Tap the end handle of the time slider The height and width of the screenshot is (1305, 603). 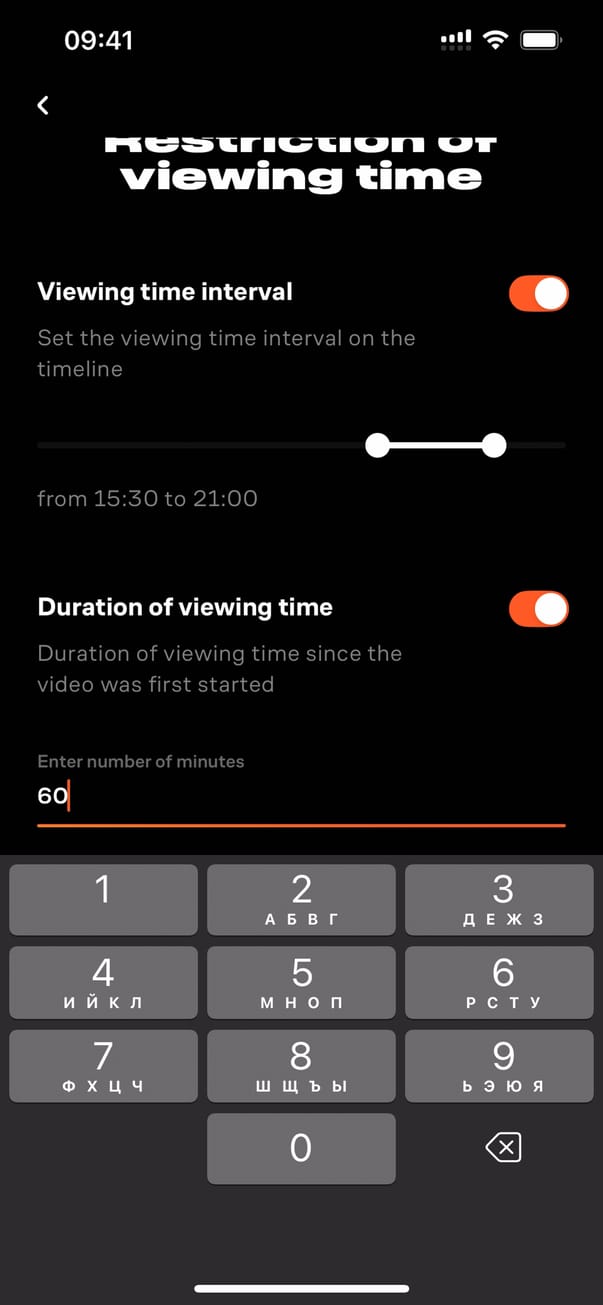coord(494,446)
